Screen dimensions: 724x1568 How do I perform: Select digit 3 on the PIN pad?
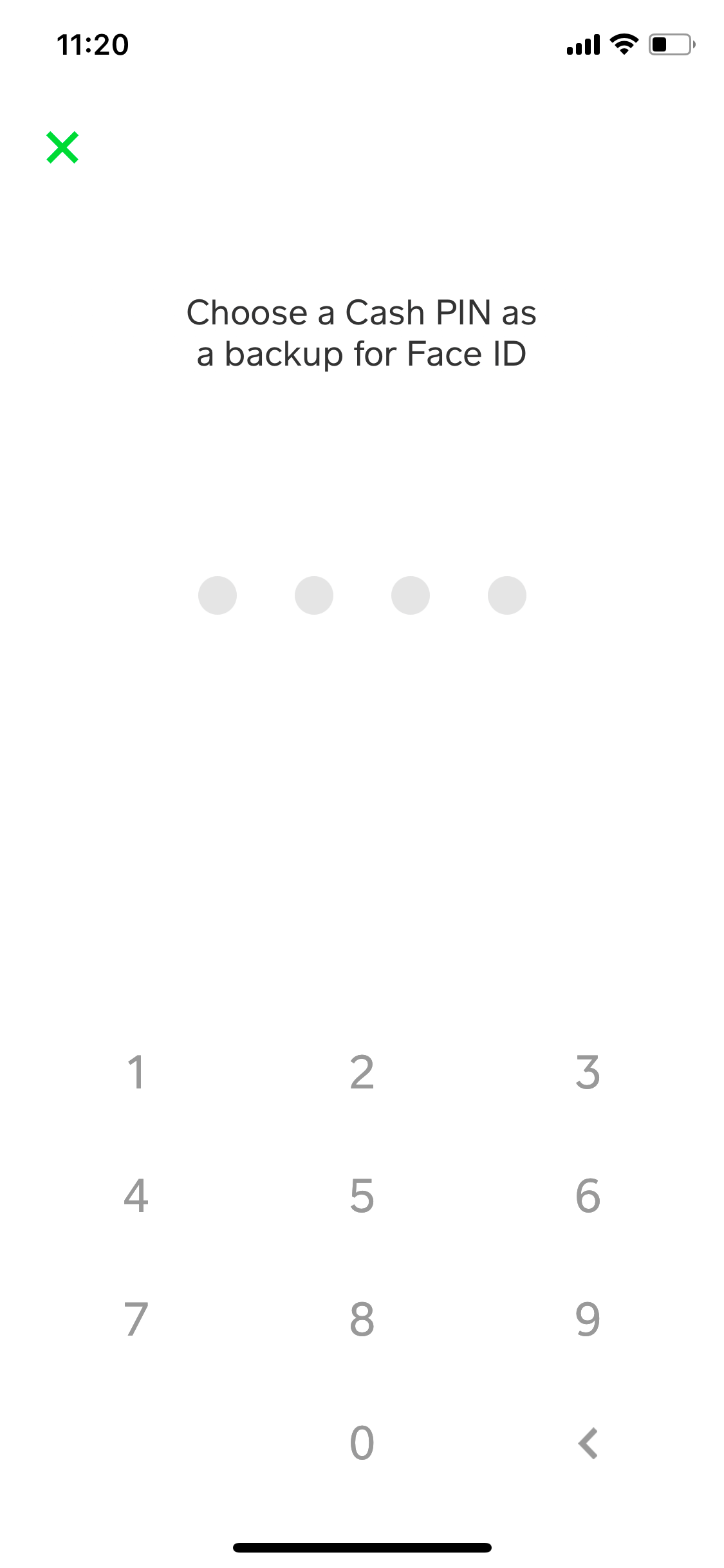point(588,1072)
